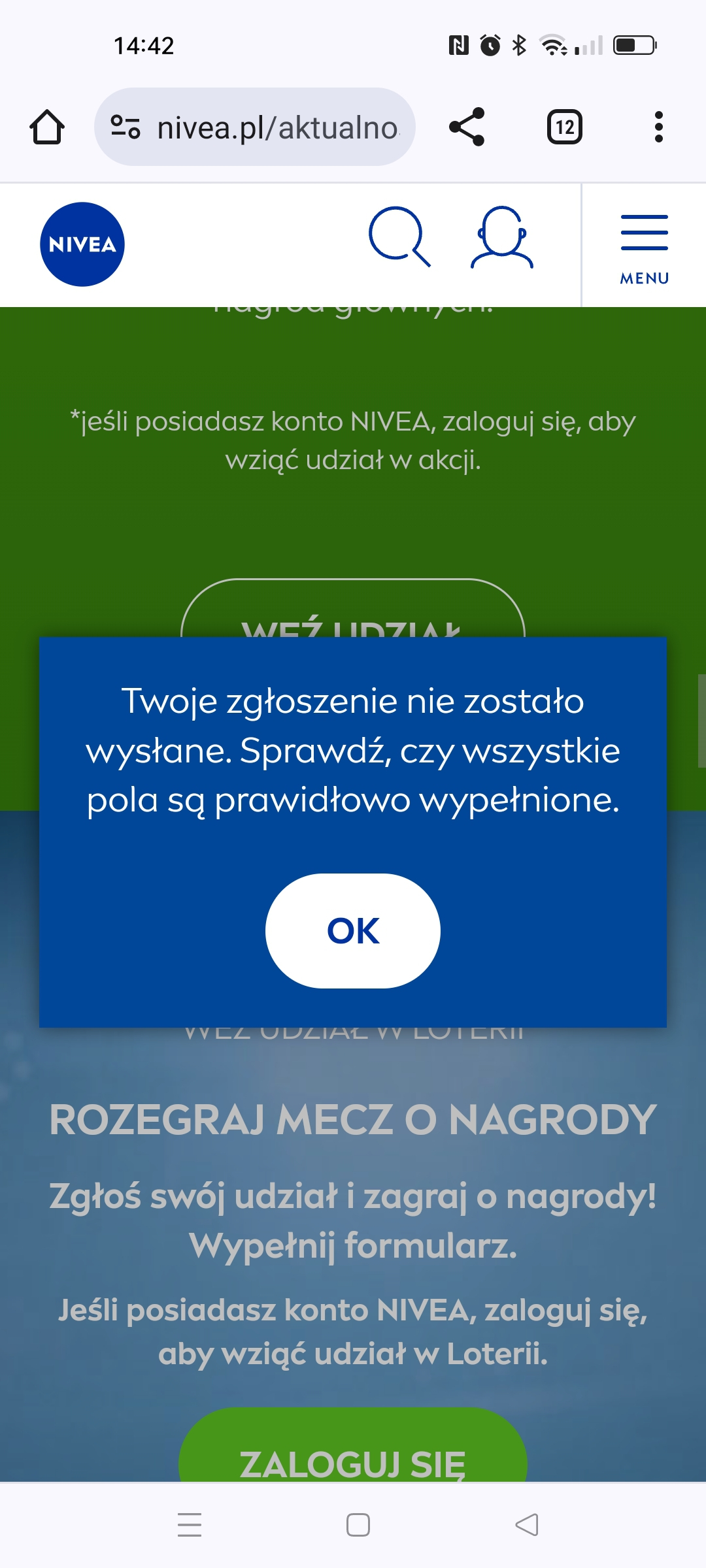
Task: Tap the browser home button
Action: (47, 127)
